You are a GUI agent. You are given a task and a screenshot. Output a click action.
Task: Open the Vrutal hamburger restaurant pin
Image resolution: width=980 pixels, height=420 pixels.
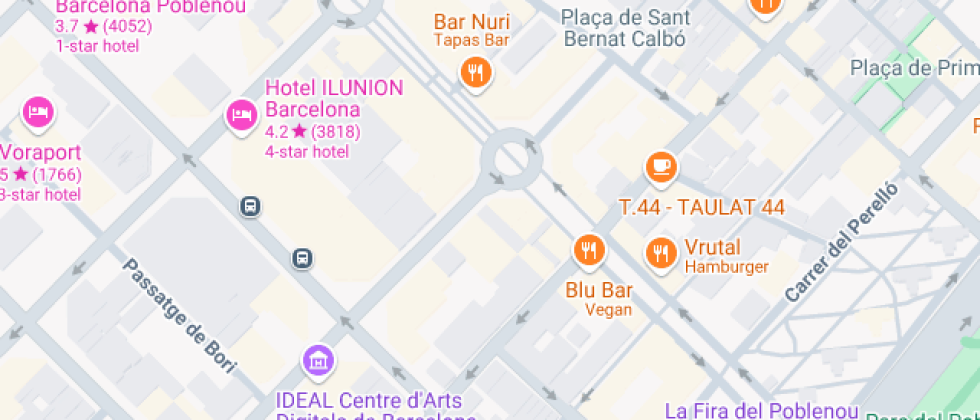[661, 253]
